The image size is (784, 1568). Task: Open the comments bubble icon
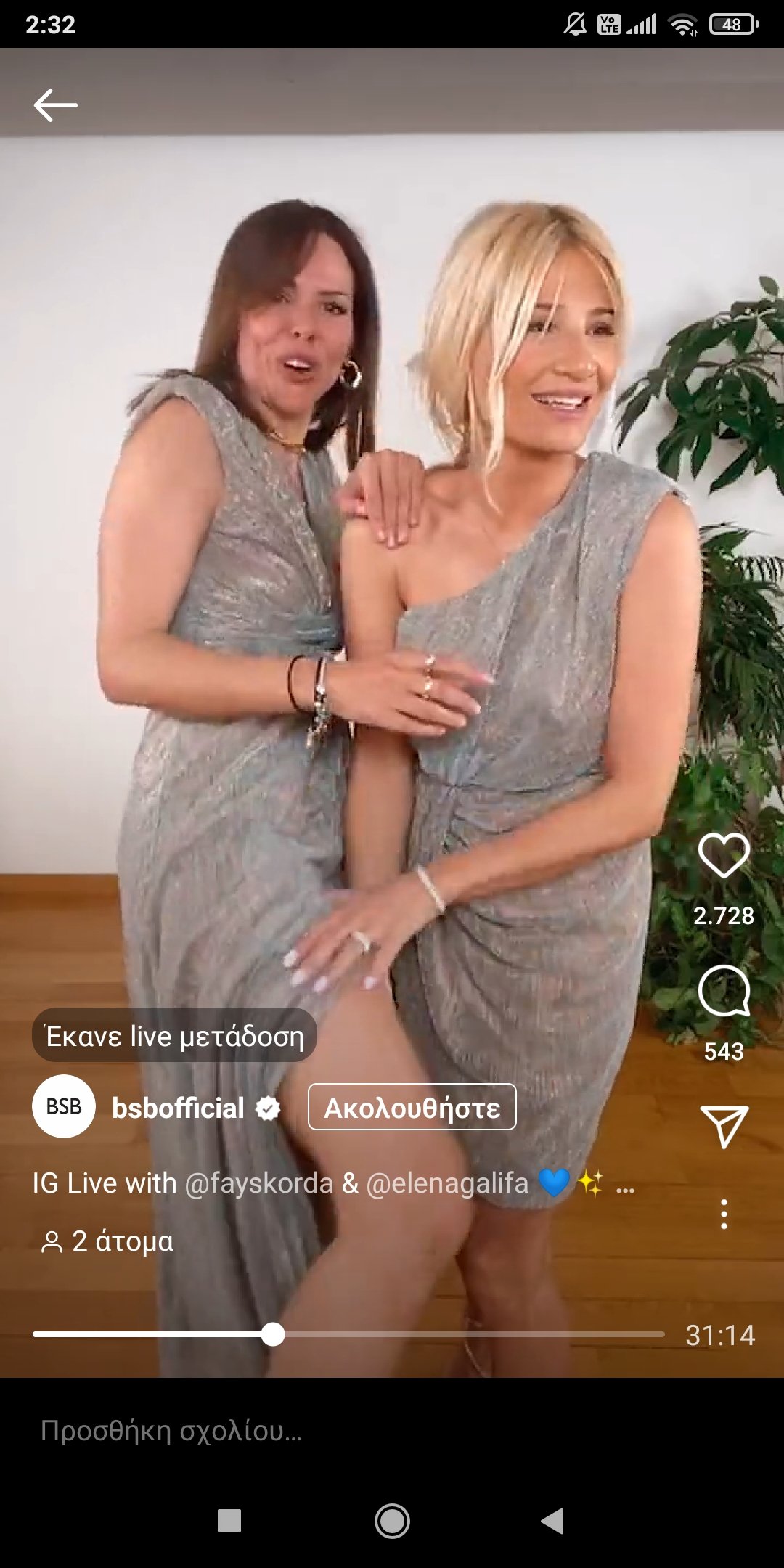723,991
